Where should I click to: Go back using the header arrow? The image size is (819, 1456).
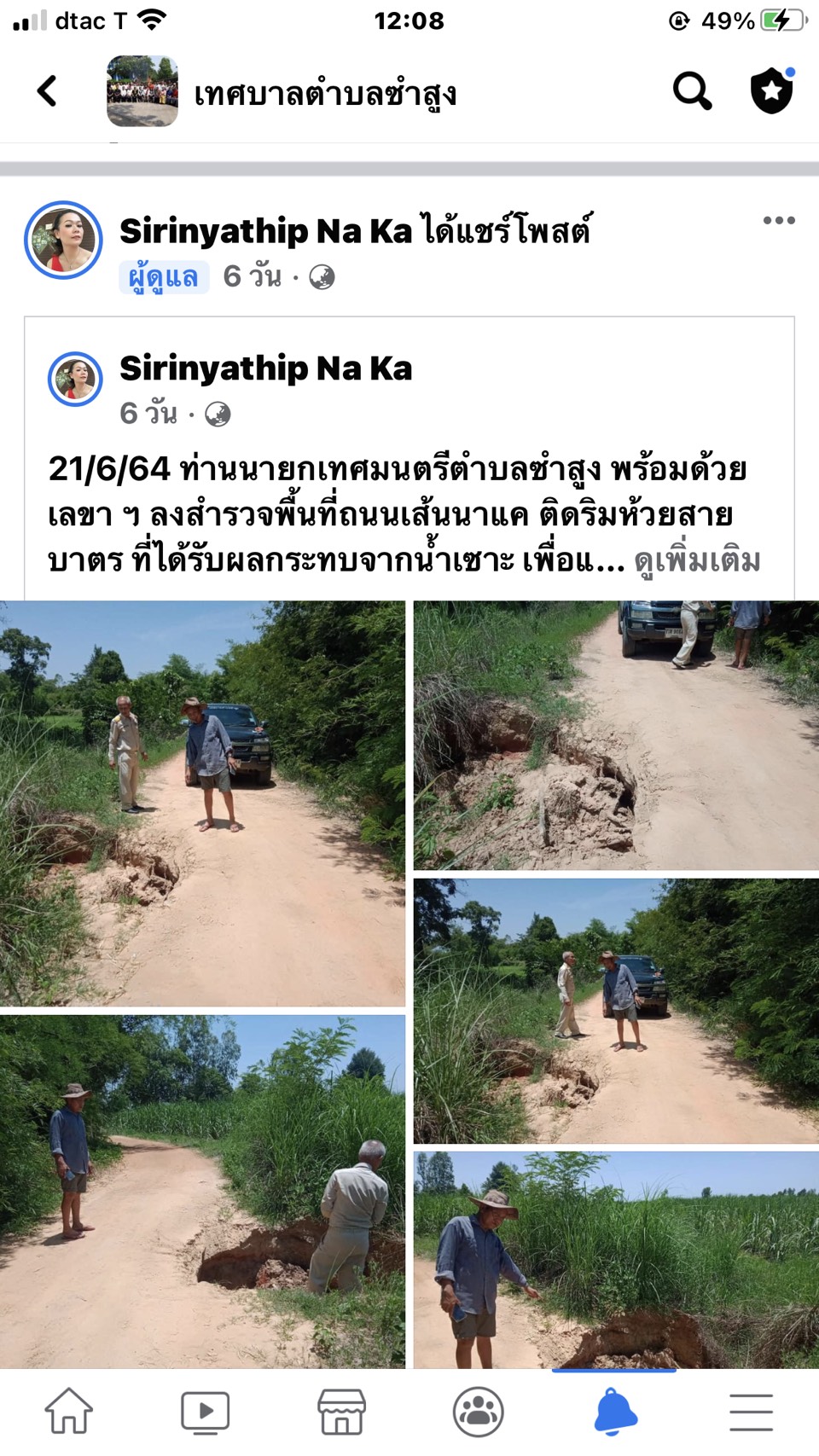coord(48,91)
